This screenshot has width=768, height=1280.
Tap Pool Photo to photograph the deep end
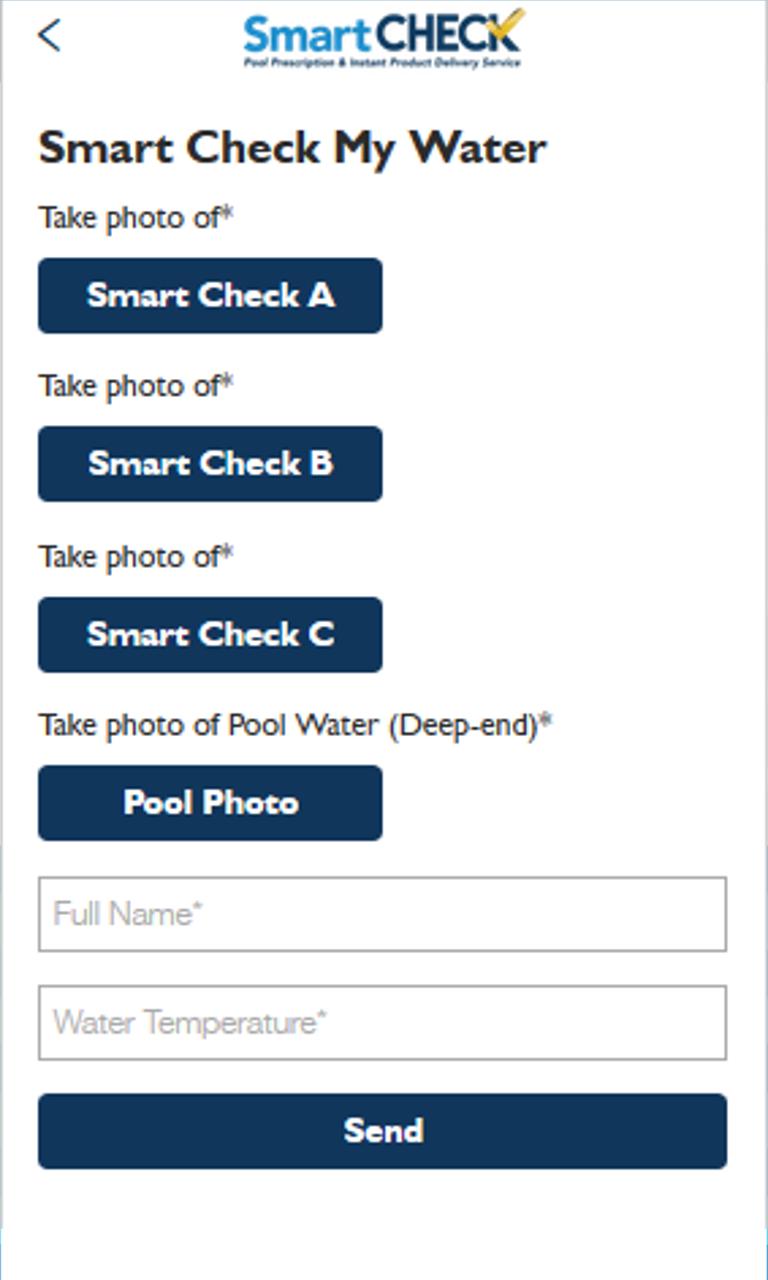(209, 803)
